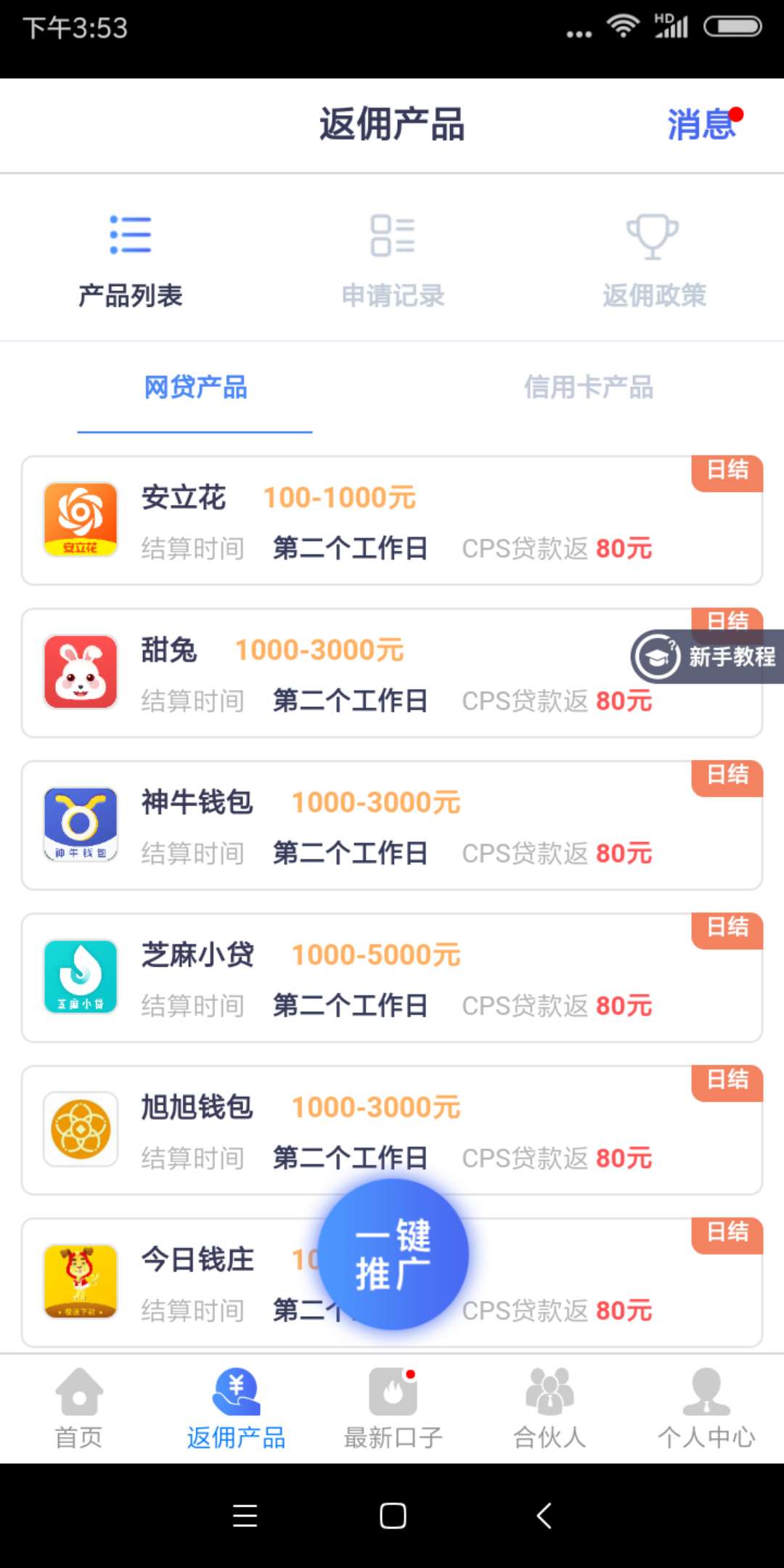Open the 最新口子 tab
The width and height of the screenshot is (784, 1568).
(x=393, y=1408)
